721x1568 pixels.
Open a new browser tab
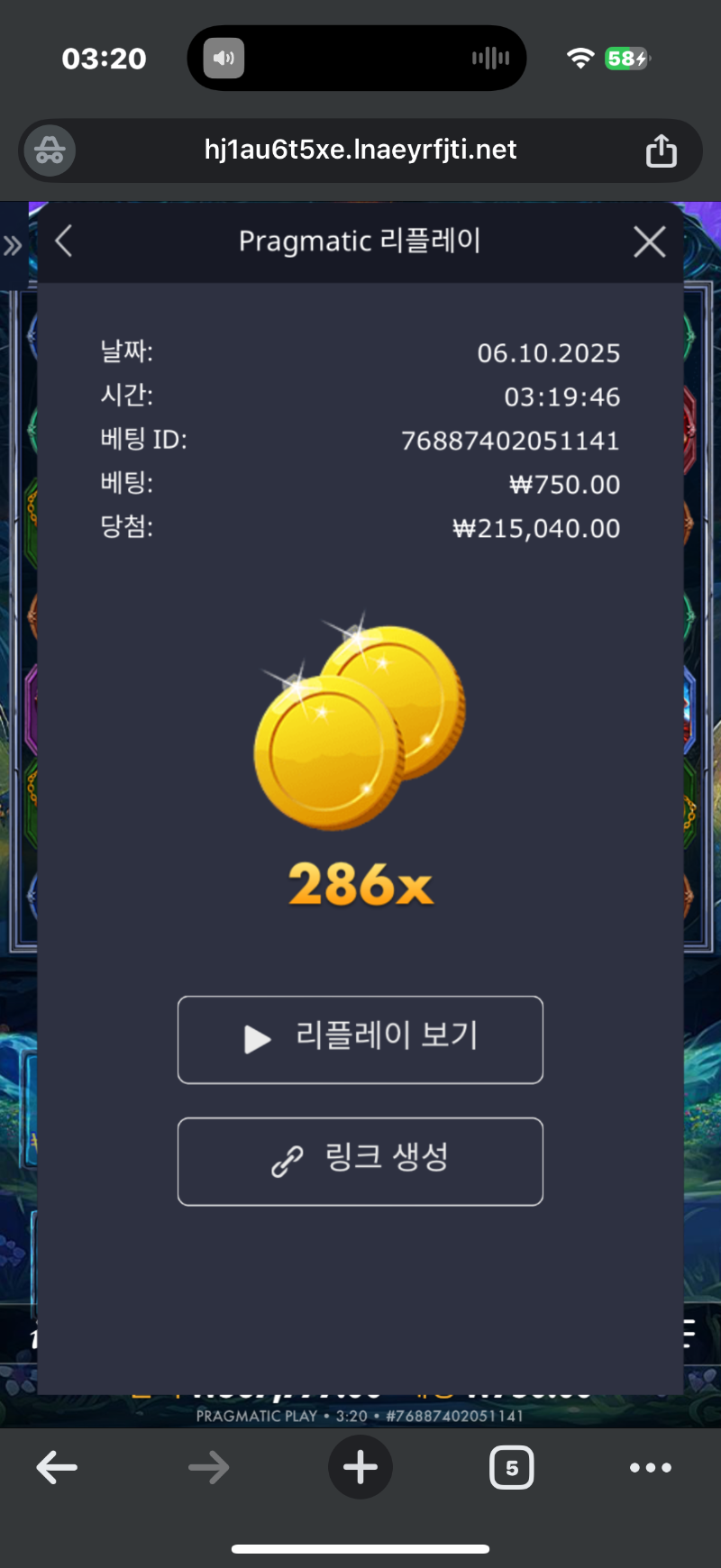(x=360, y=1467)
